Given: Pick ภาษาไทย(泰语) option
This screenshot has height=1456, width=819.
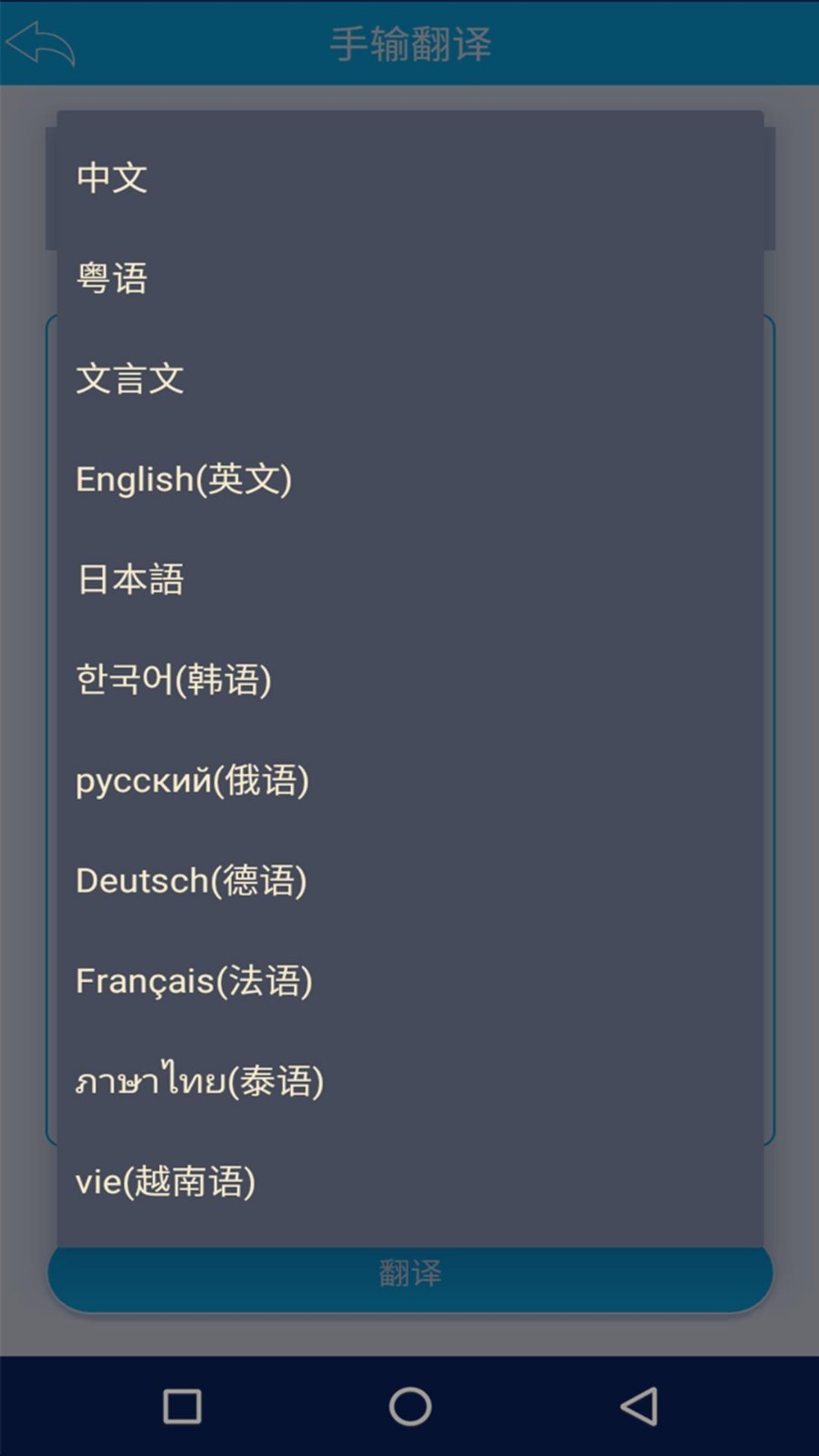Looking at the screenshot, I should [x=199, y=1081].
